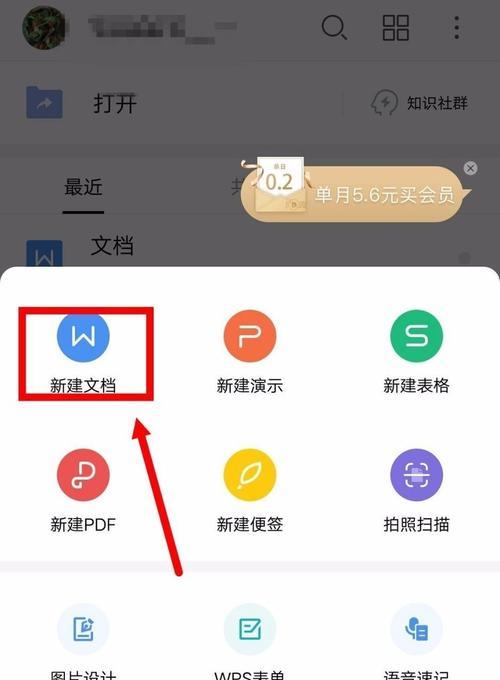
Task: Open the image design tool icon
Action: (x=83, y=629)
